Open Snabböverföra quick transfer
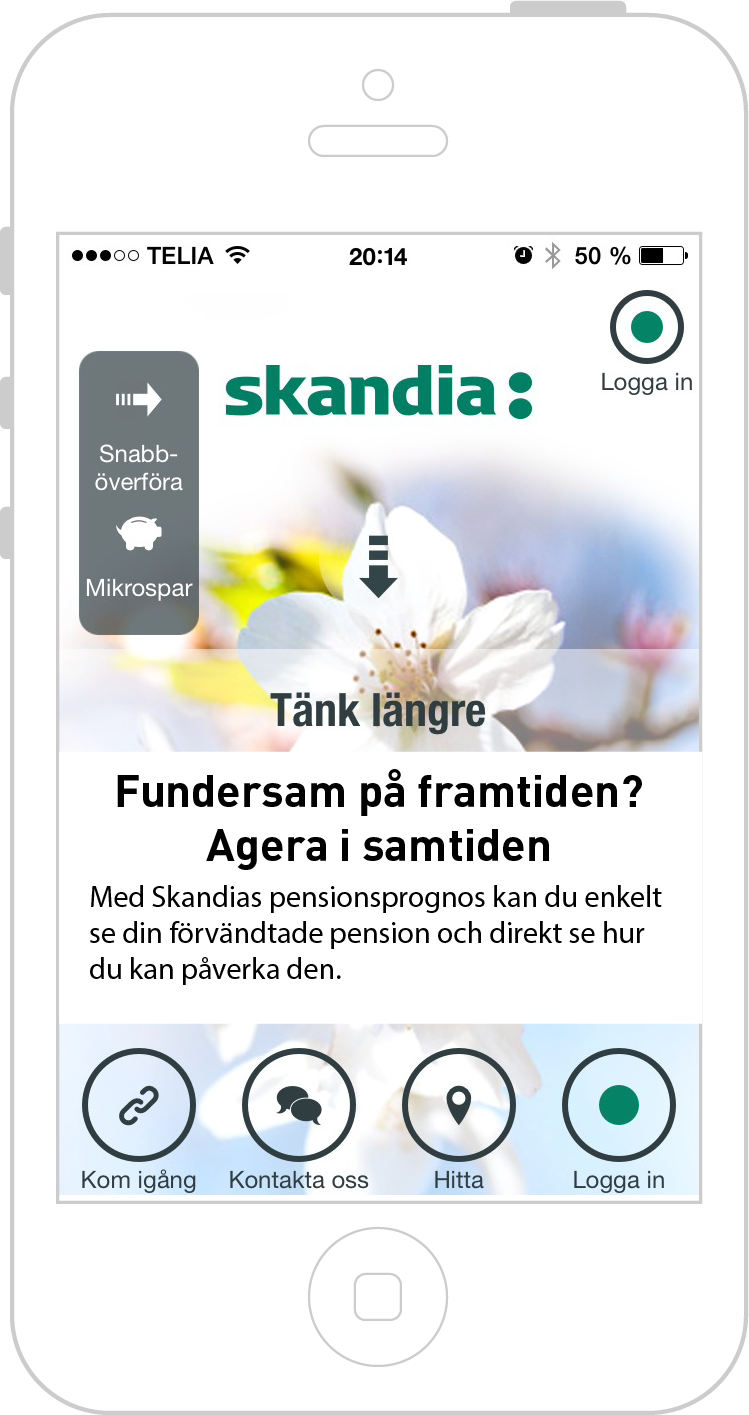The width and height of the screenshot is (749, 1415). (x=138, y=437)
